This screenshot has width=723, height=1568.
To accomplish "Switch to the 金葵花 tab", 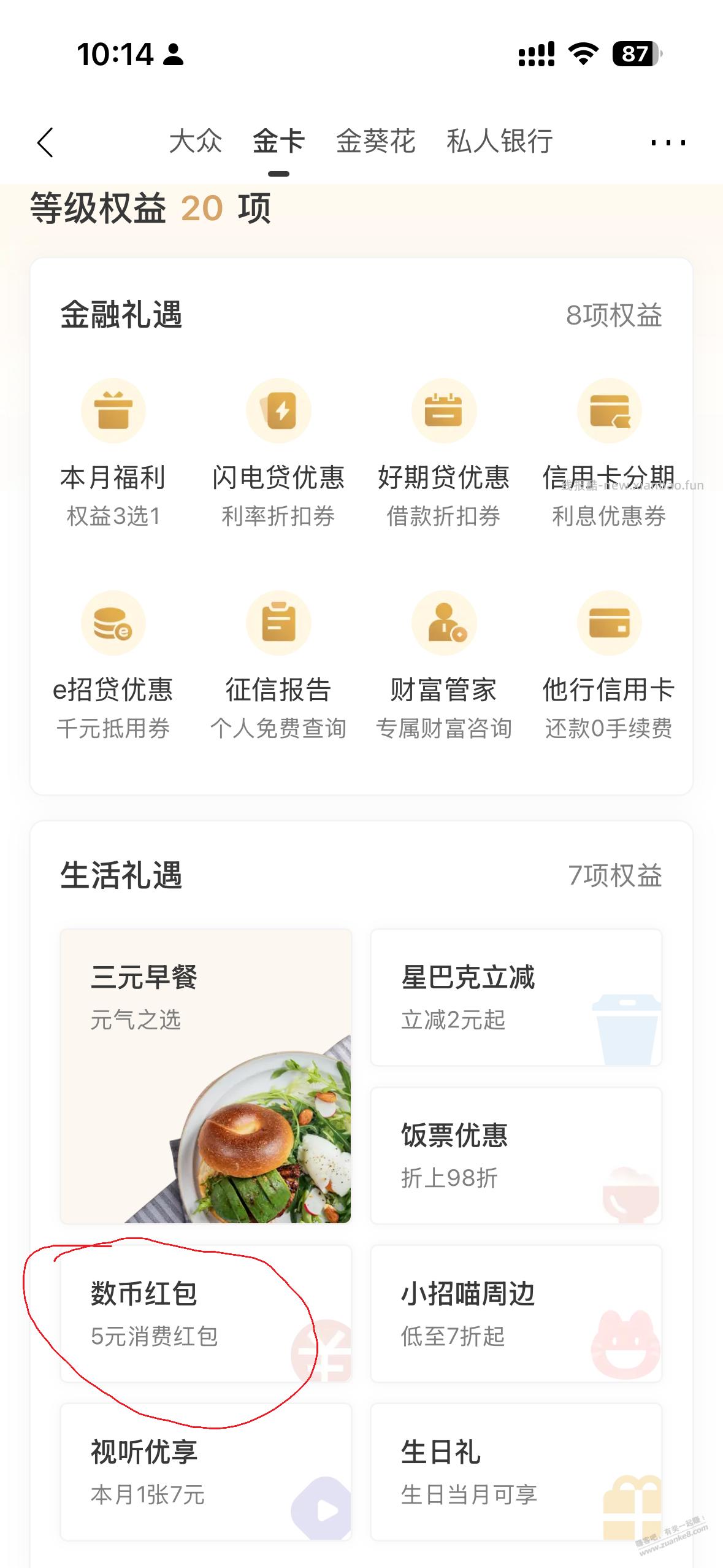I will pyautogui.click(x=376, y=141).
